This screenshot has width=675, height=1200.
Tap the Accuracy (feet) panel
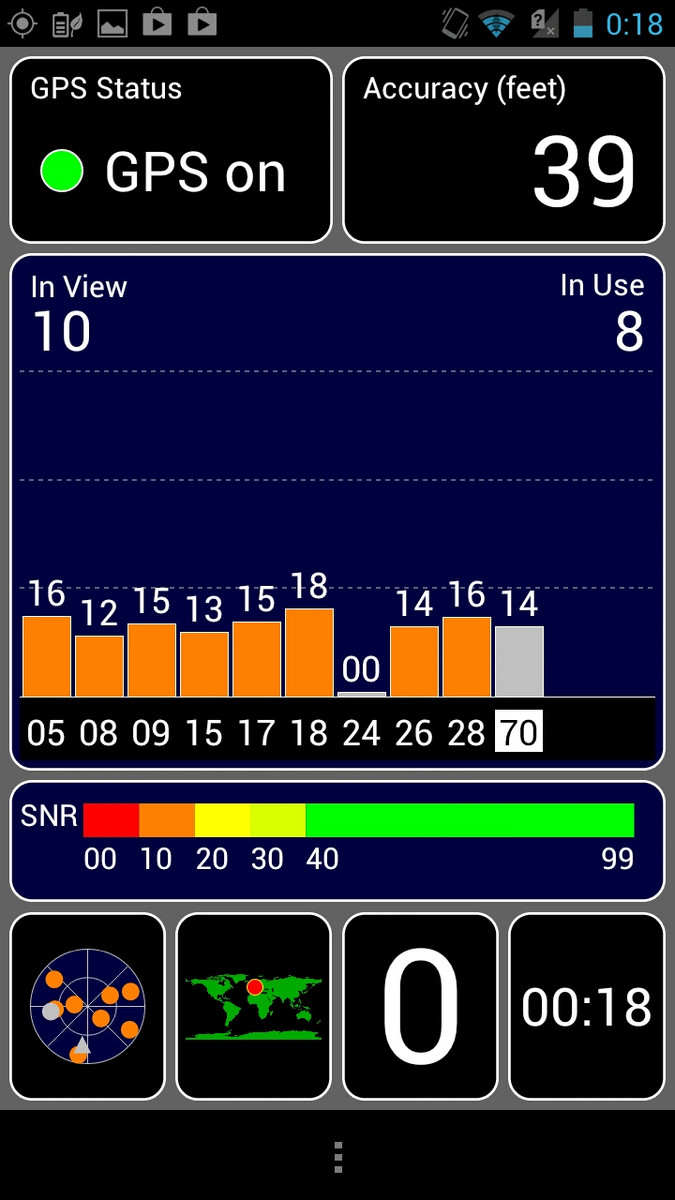(x=503, y=150)
